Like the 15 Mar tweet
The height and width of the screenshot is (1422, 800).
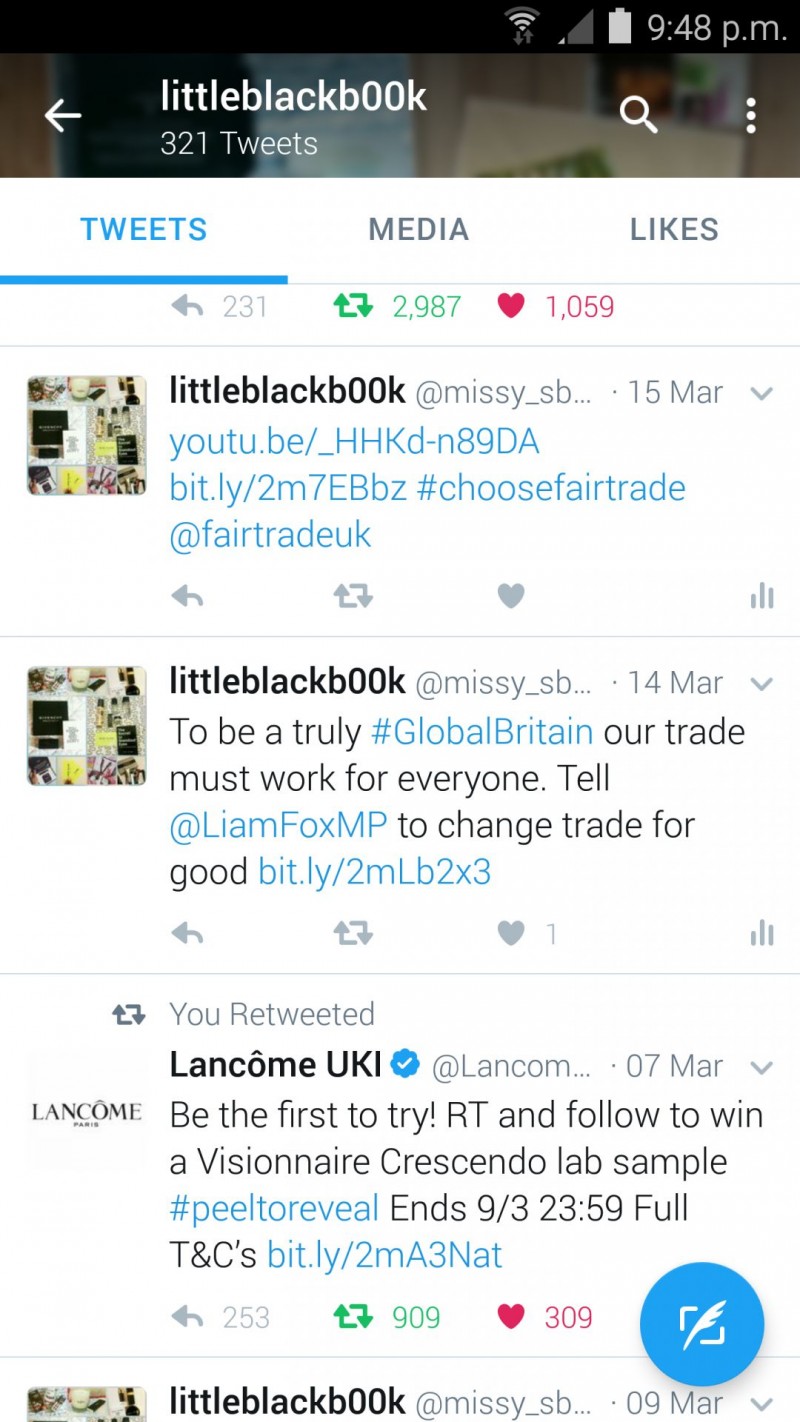[x=511, y=597]
